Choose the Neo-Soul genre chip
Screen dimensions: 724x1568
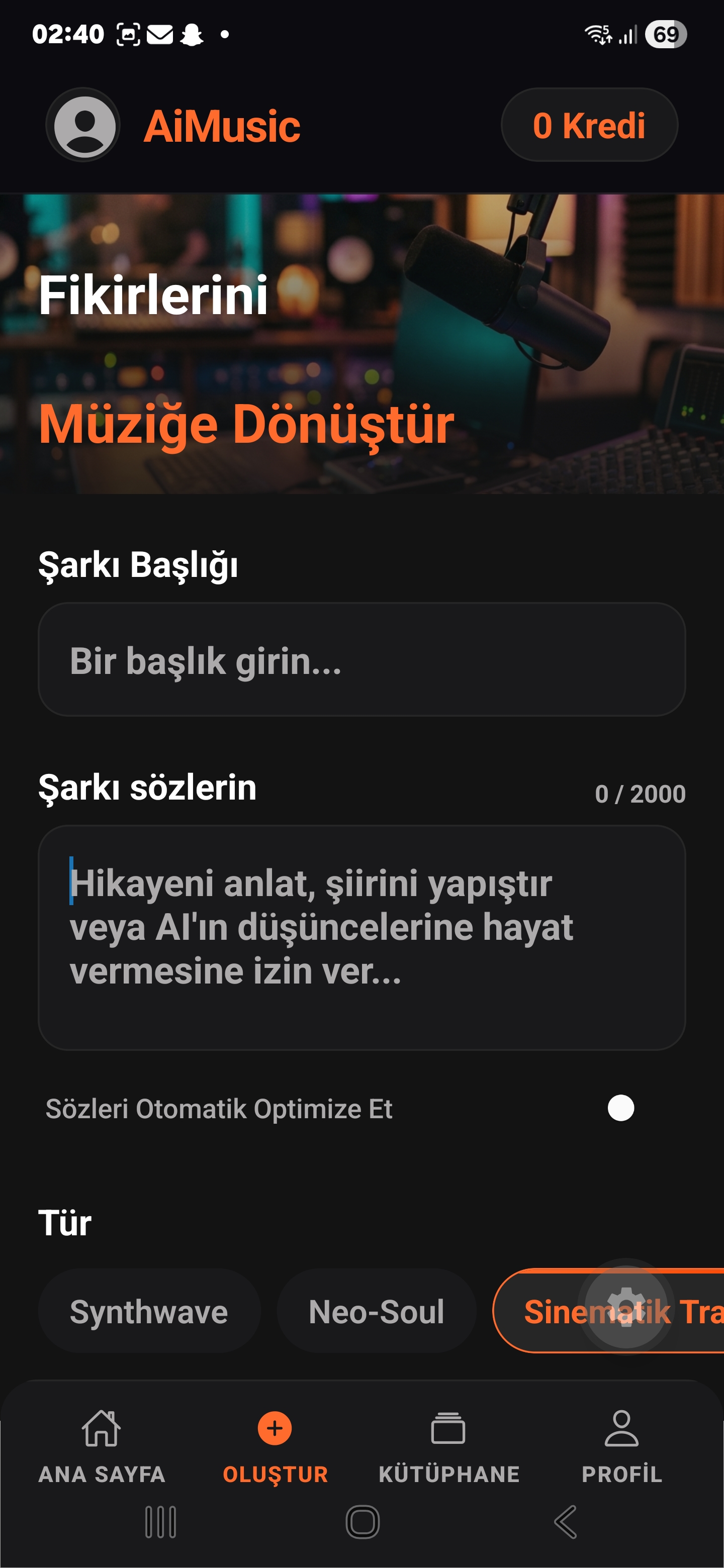click(376, 1311)
